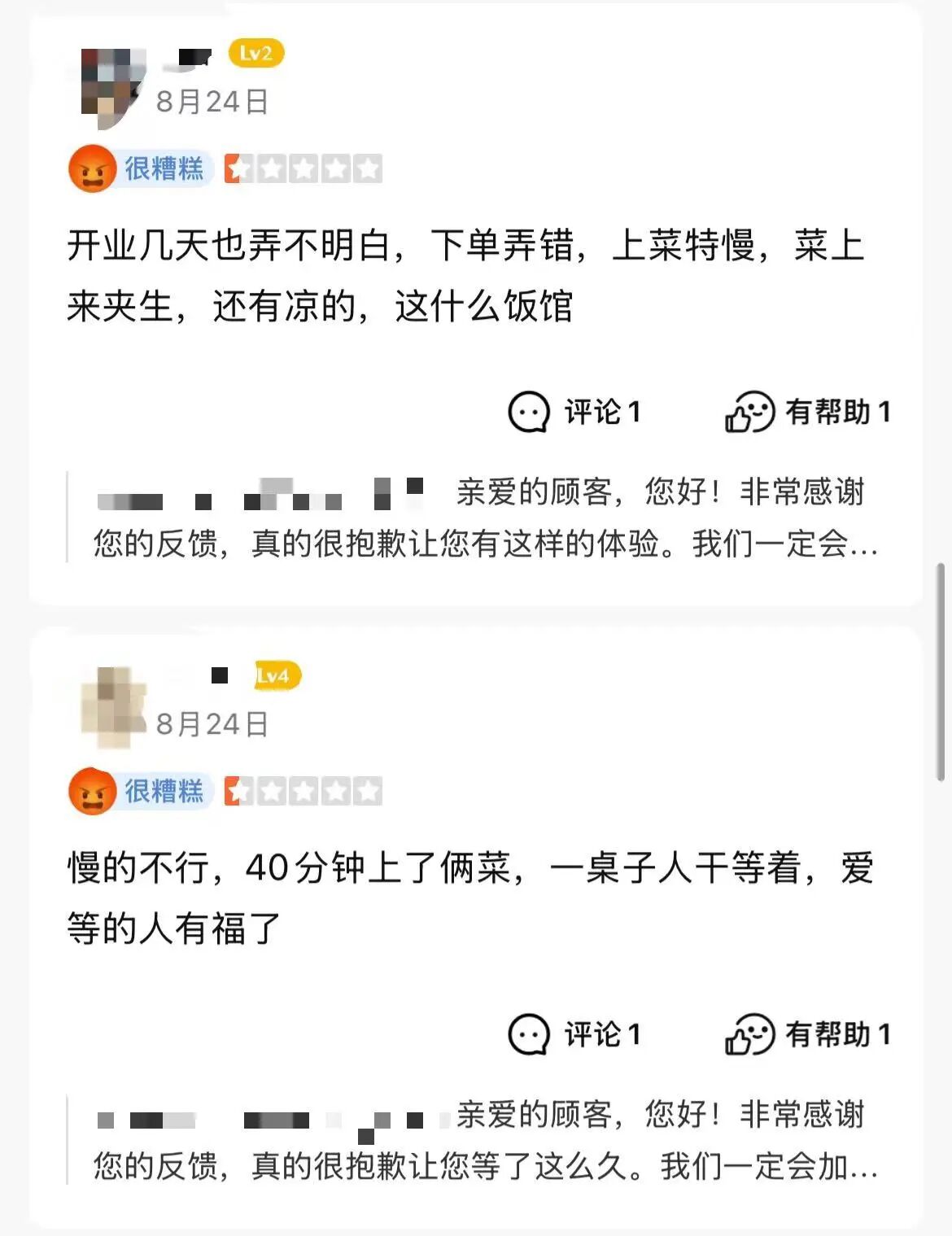Mark the 慢的不行 review as 有帮助
The width and height of the screenshot is (952, 1236).
point(807,1034)
